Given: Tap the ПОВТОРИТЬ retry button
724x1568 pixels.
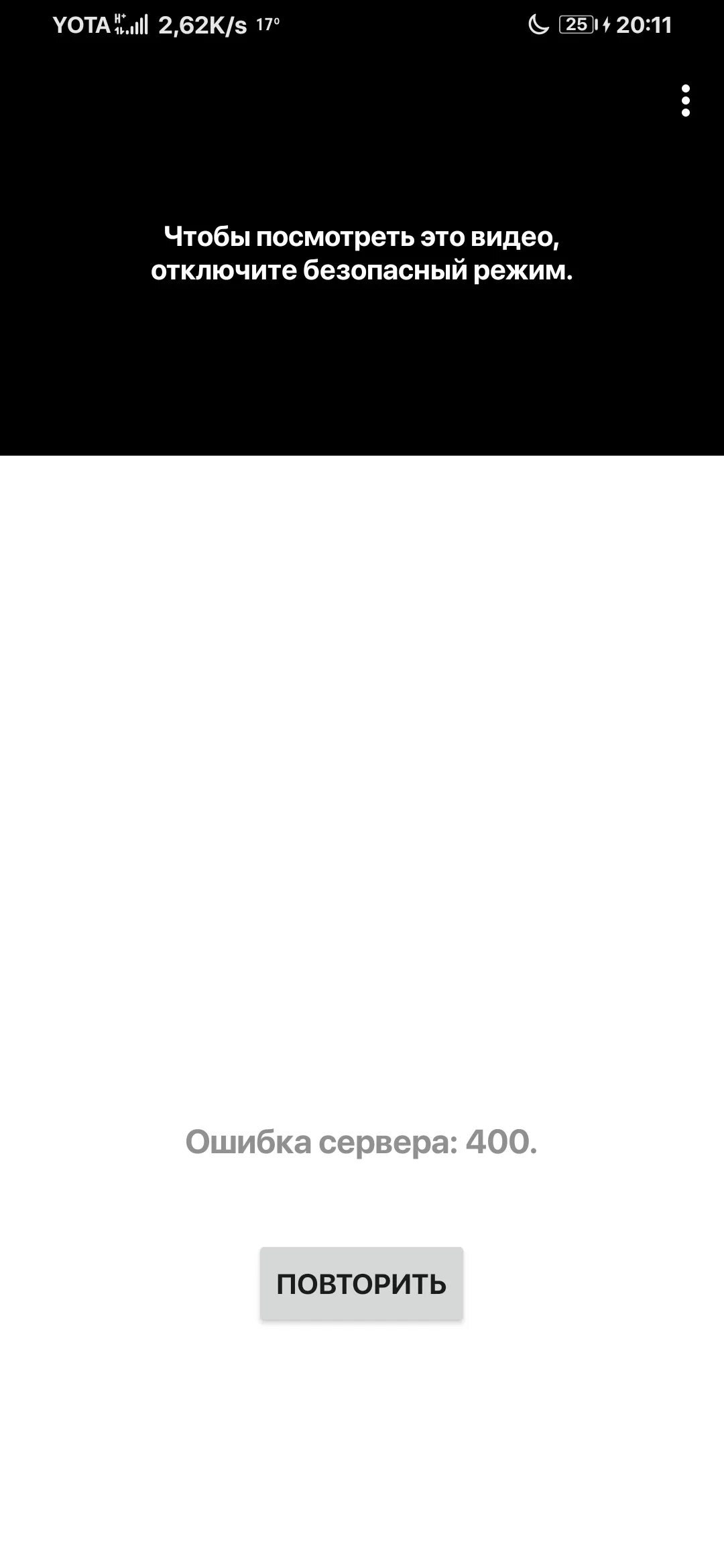Looking at the screenshot, I should point(361,1284).
